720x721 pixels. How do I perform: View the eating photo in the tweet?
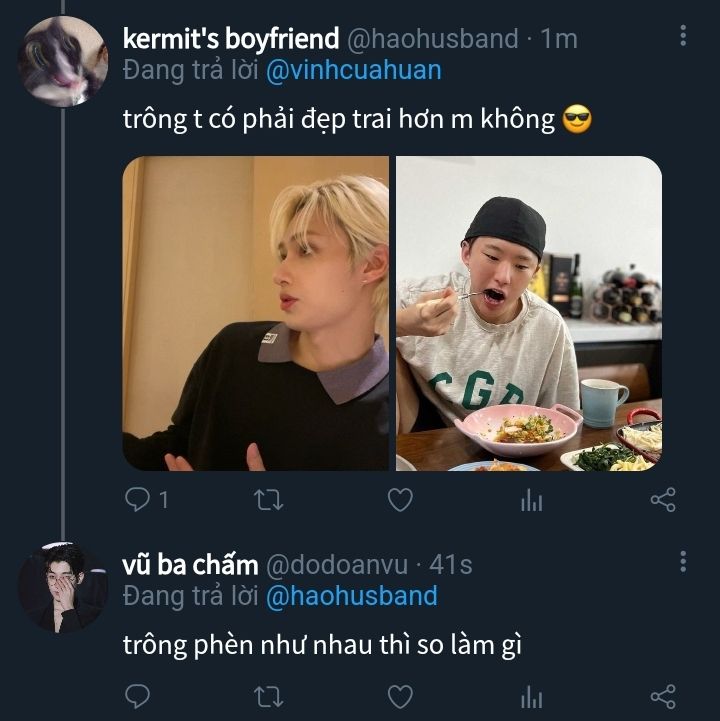pyautogui.click(x=529, y=313)
